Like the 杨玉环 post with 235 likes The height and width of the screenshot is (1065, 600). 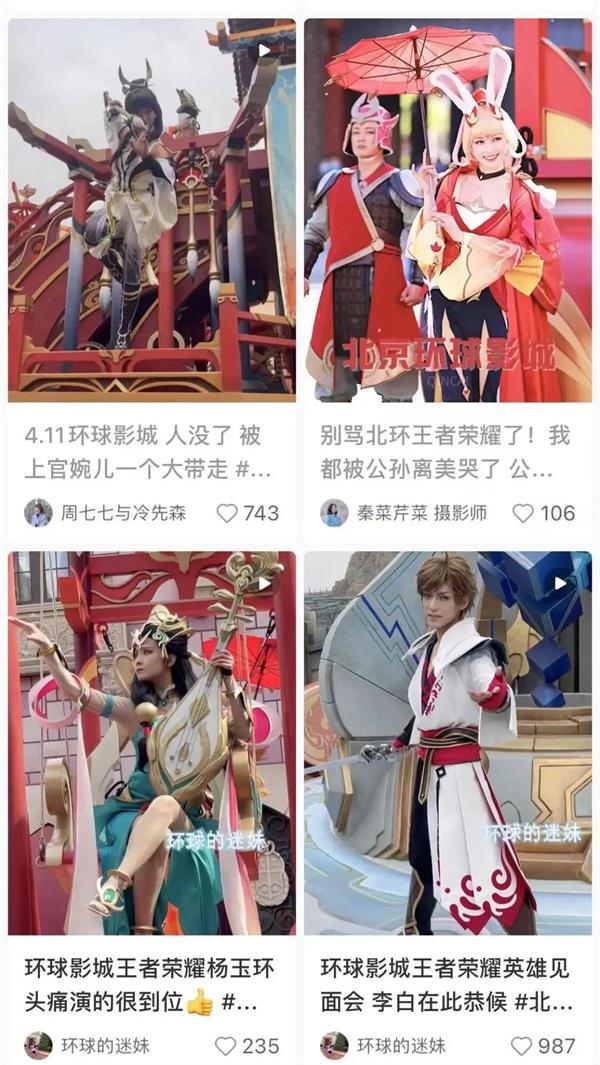click(x=226, y=1045)
